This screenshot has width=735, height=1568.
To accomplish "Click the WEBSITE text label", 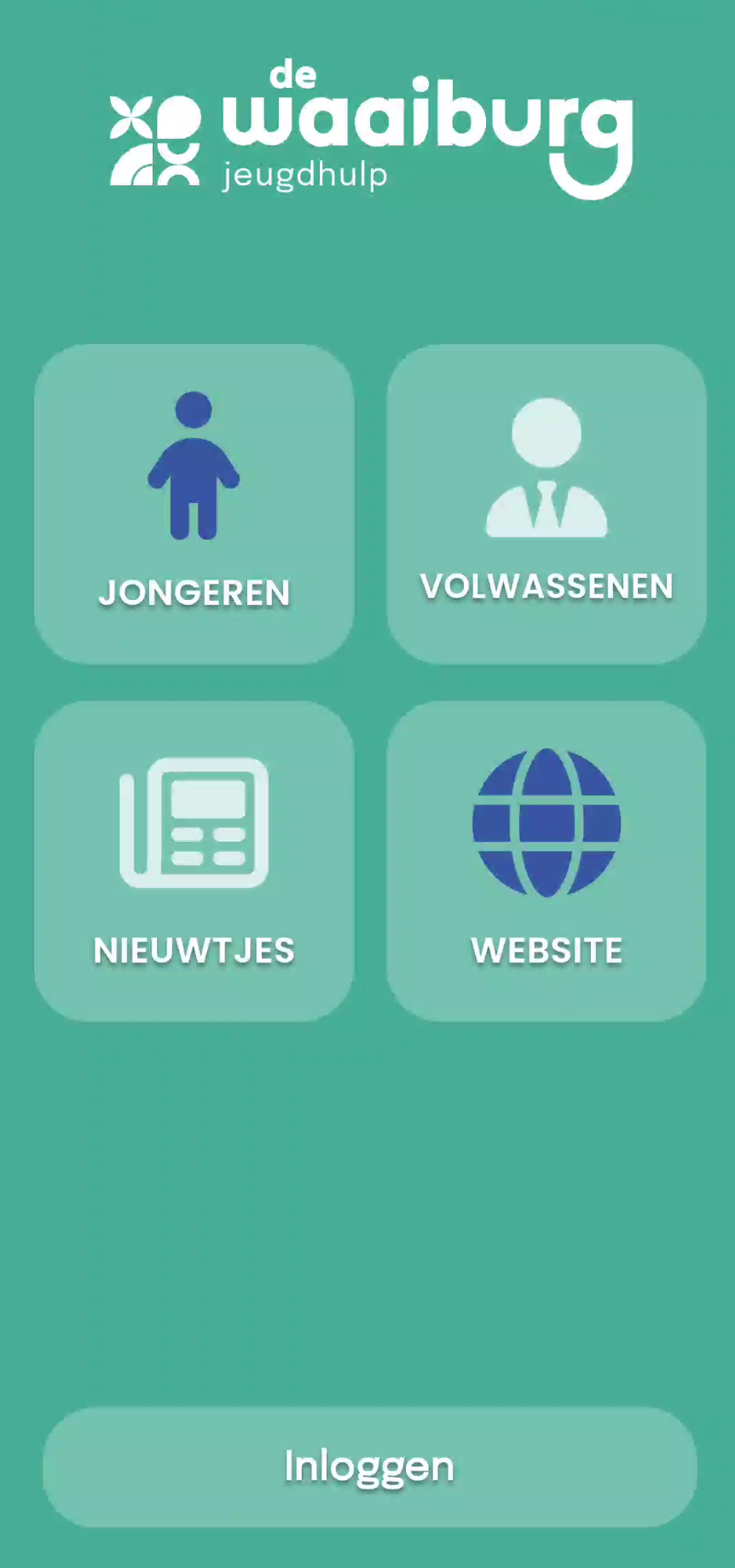I will pyautogui.click(x=547, y=948).
